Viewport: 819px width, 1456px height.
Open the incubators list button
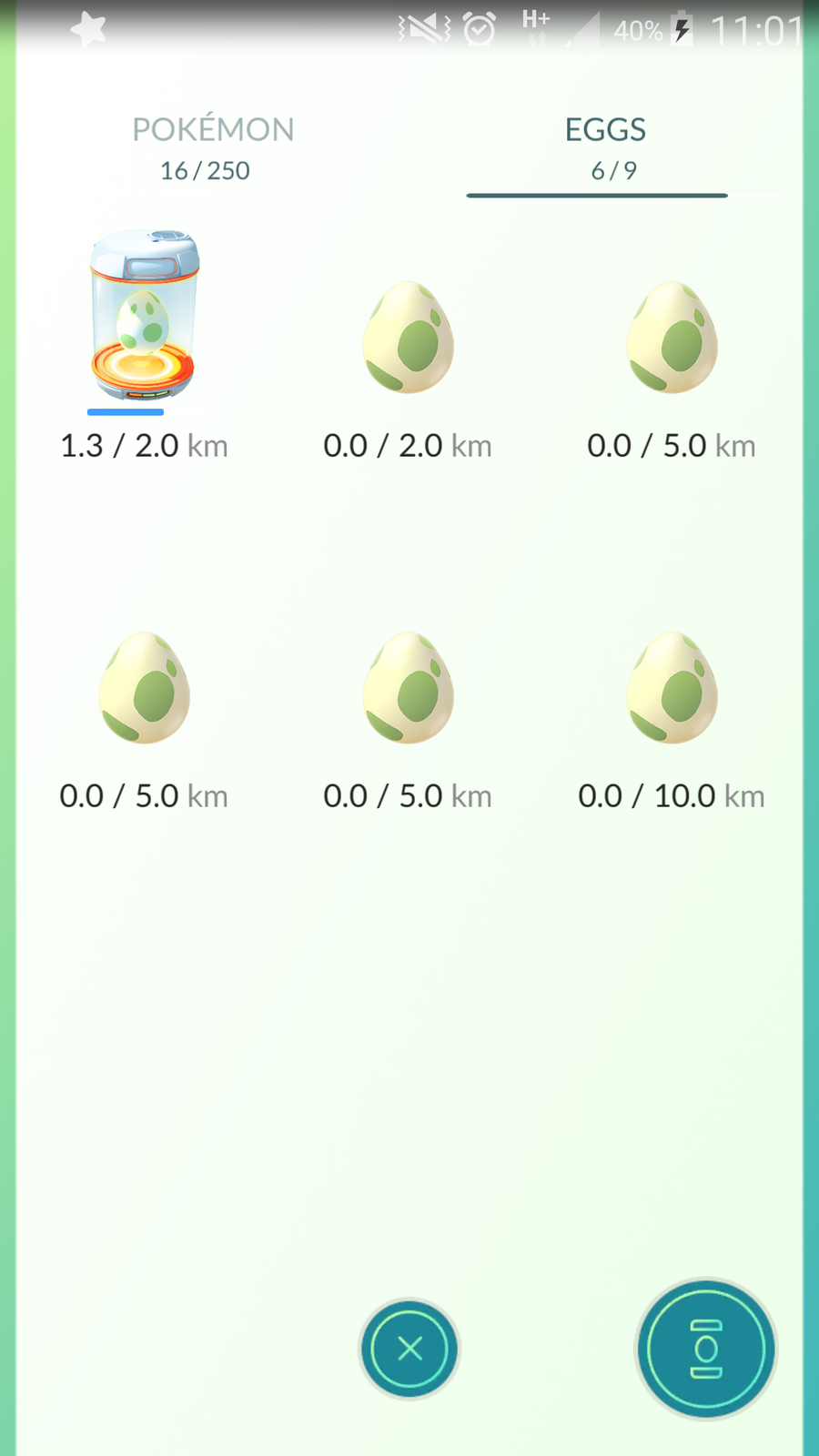click(706, 1348)
